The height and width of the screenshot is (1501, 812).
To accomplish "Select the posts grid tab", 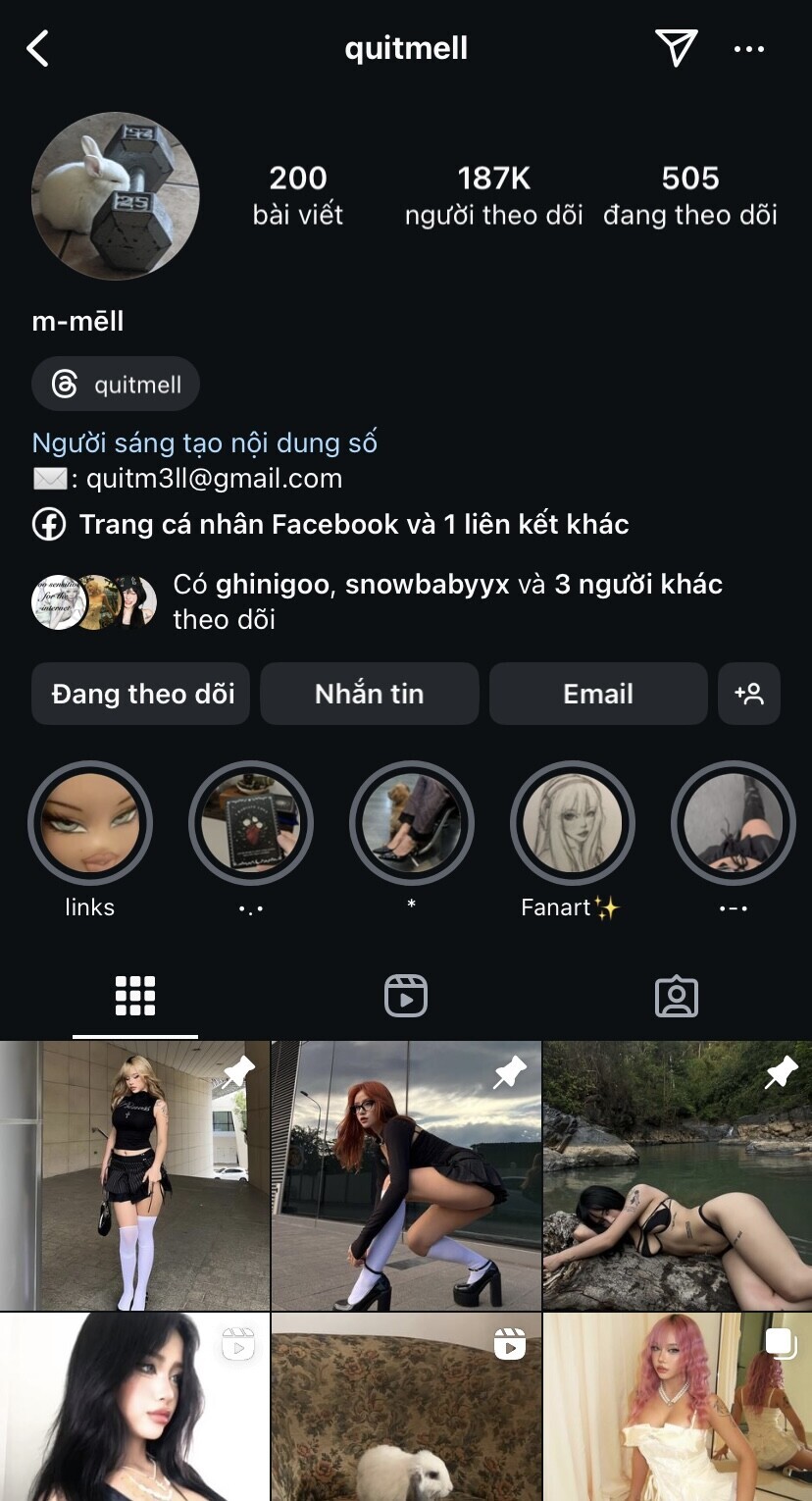I will [135, 996].
